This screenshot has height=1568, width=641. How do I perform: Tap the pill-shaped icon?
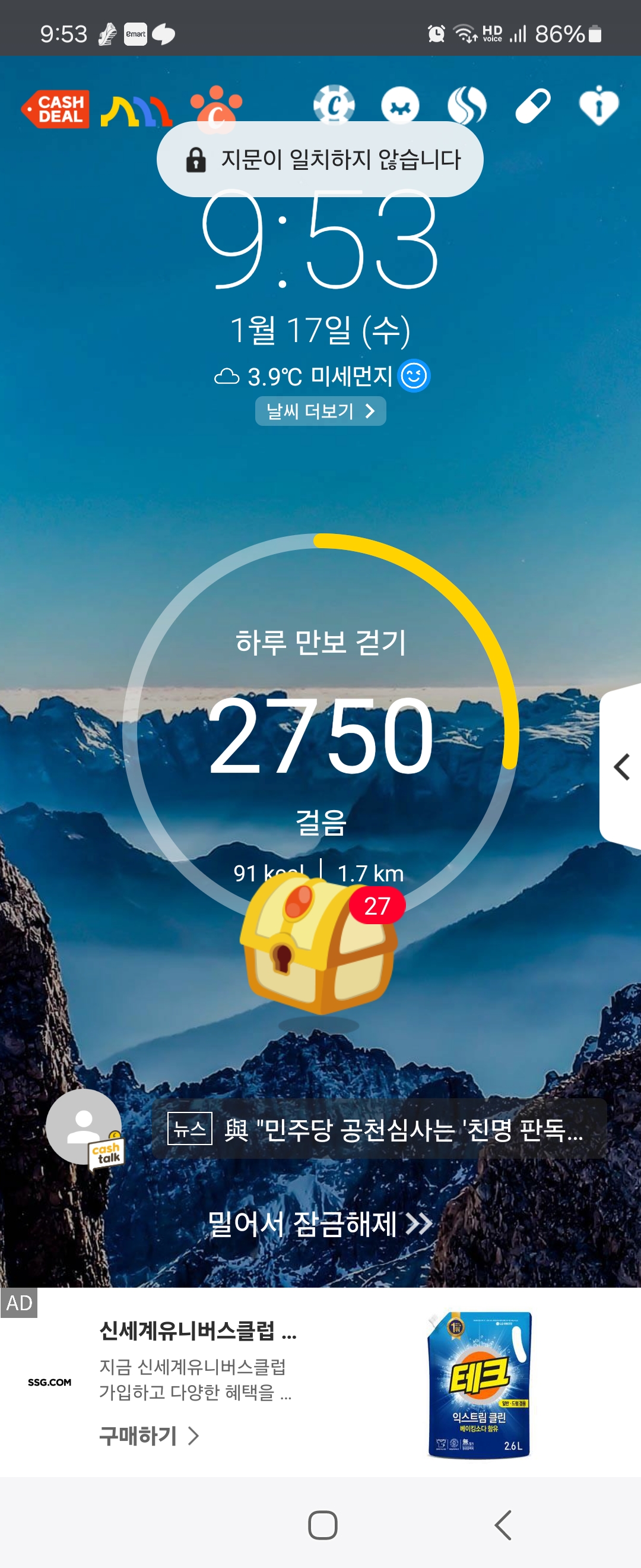[x=533, y=106]
